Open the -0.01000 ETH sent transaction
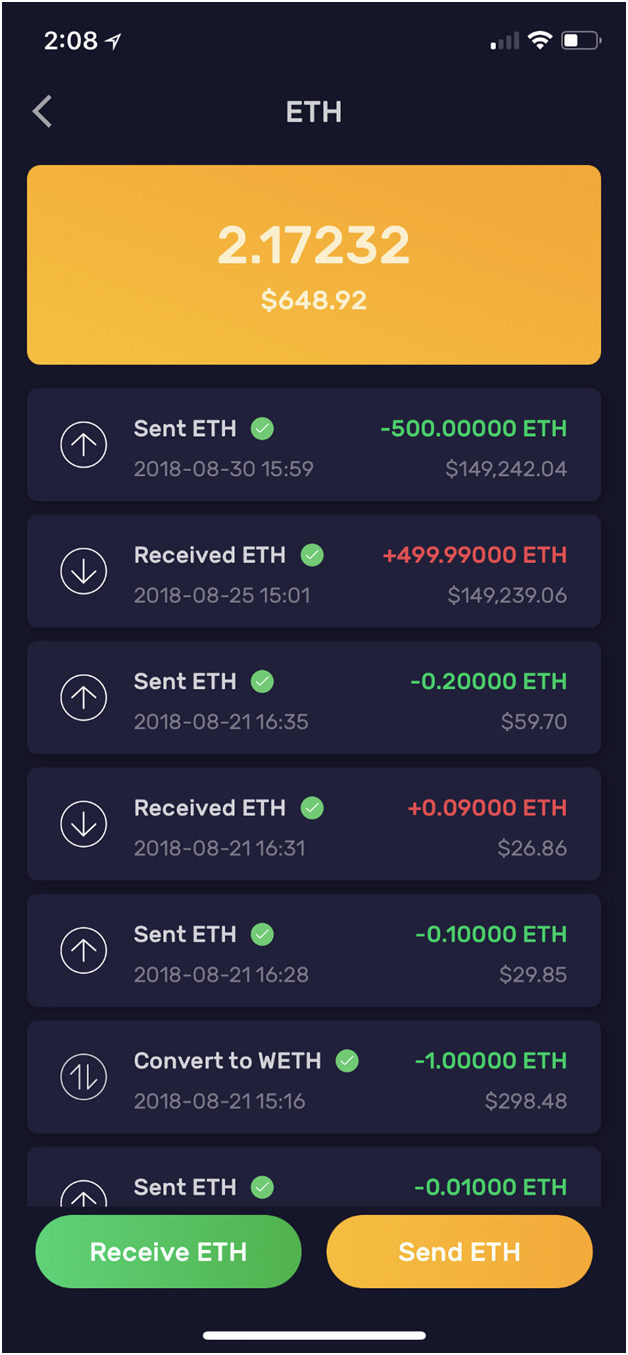 [x=314, y=1177]
